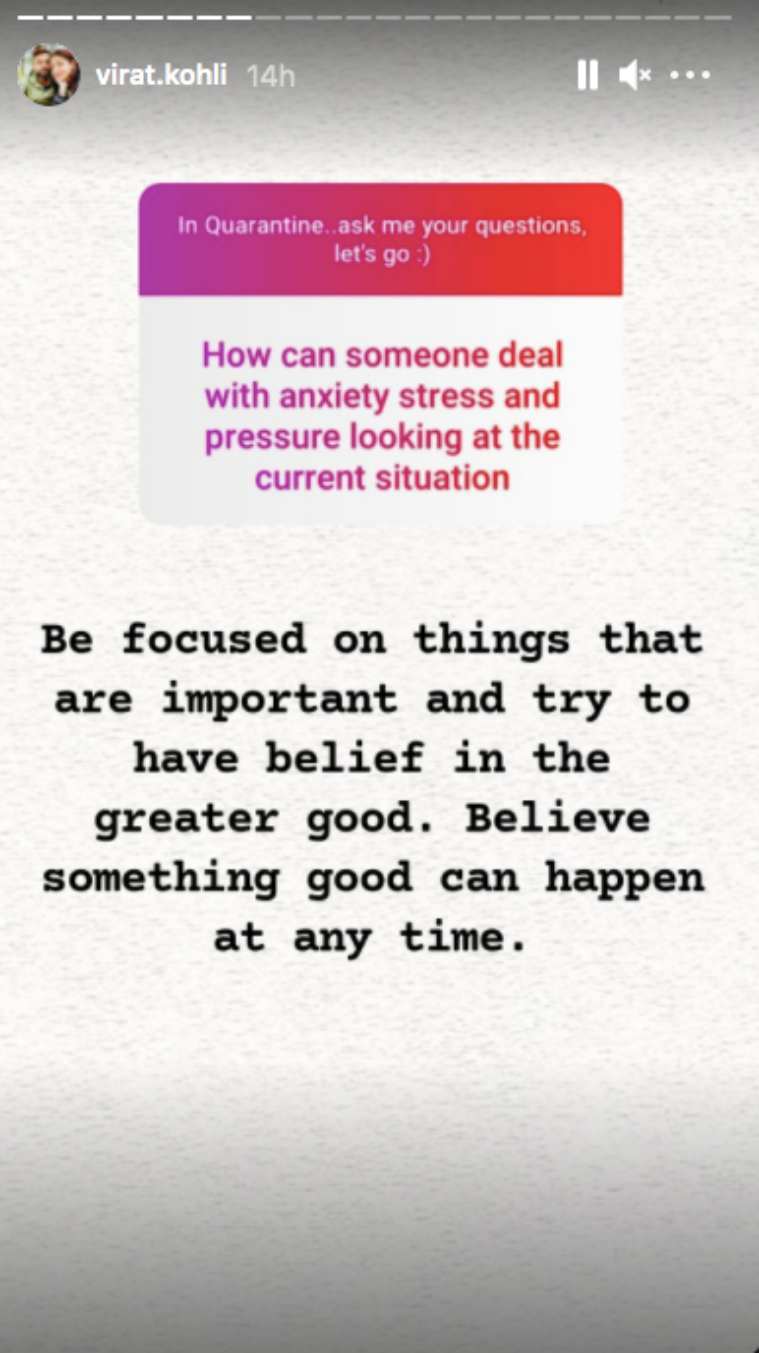Unmute the story sound

[x=636, y=75]
